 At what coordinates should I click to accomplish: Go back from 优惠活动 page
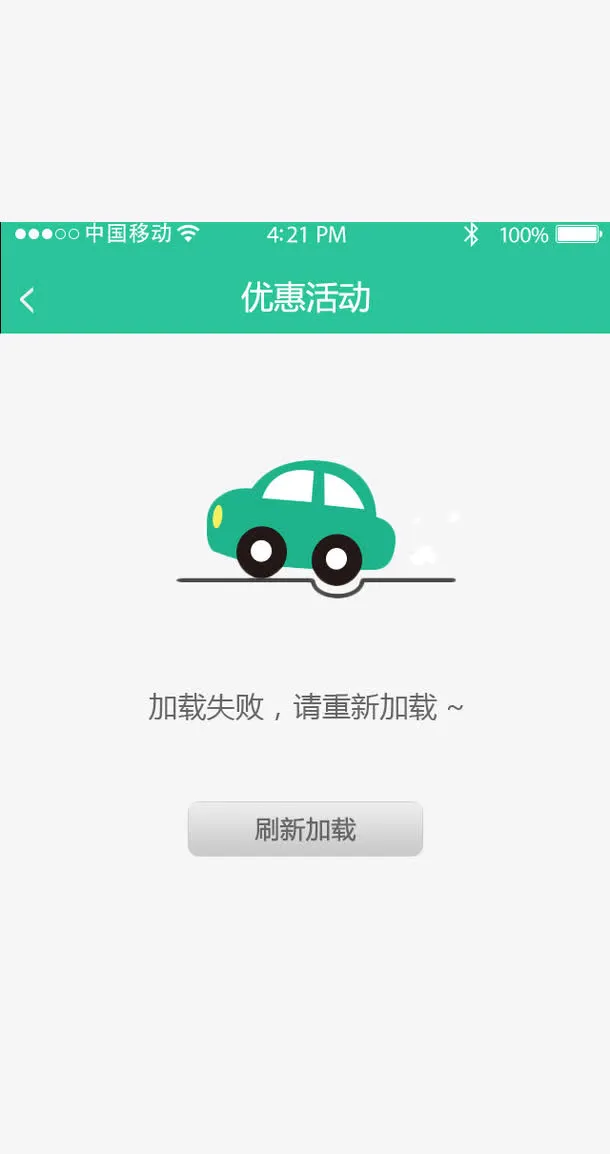[27, 300]
